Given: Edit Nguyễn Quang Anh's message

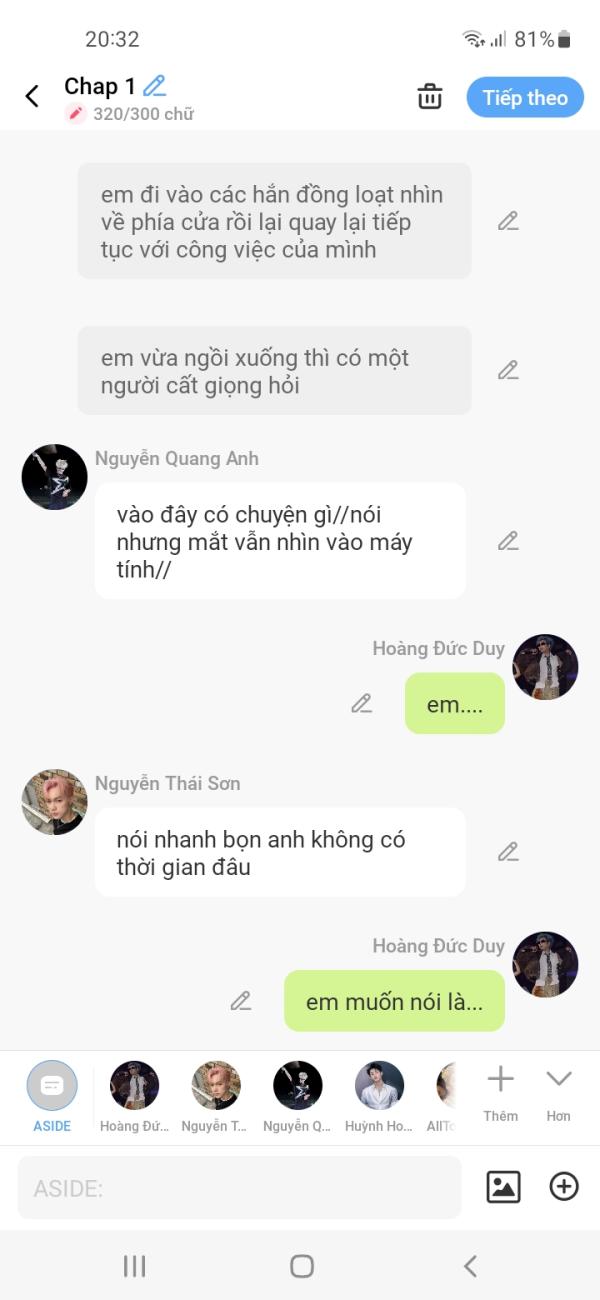Looking at the screenshot, I should (508, 541).
